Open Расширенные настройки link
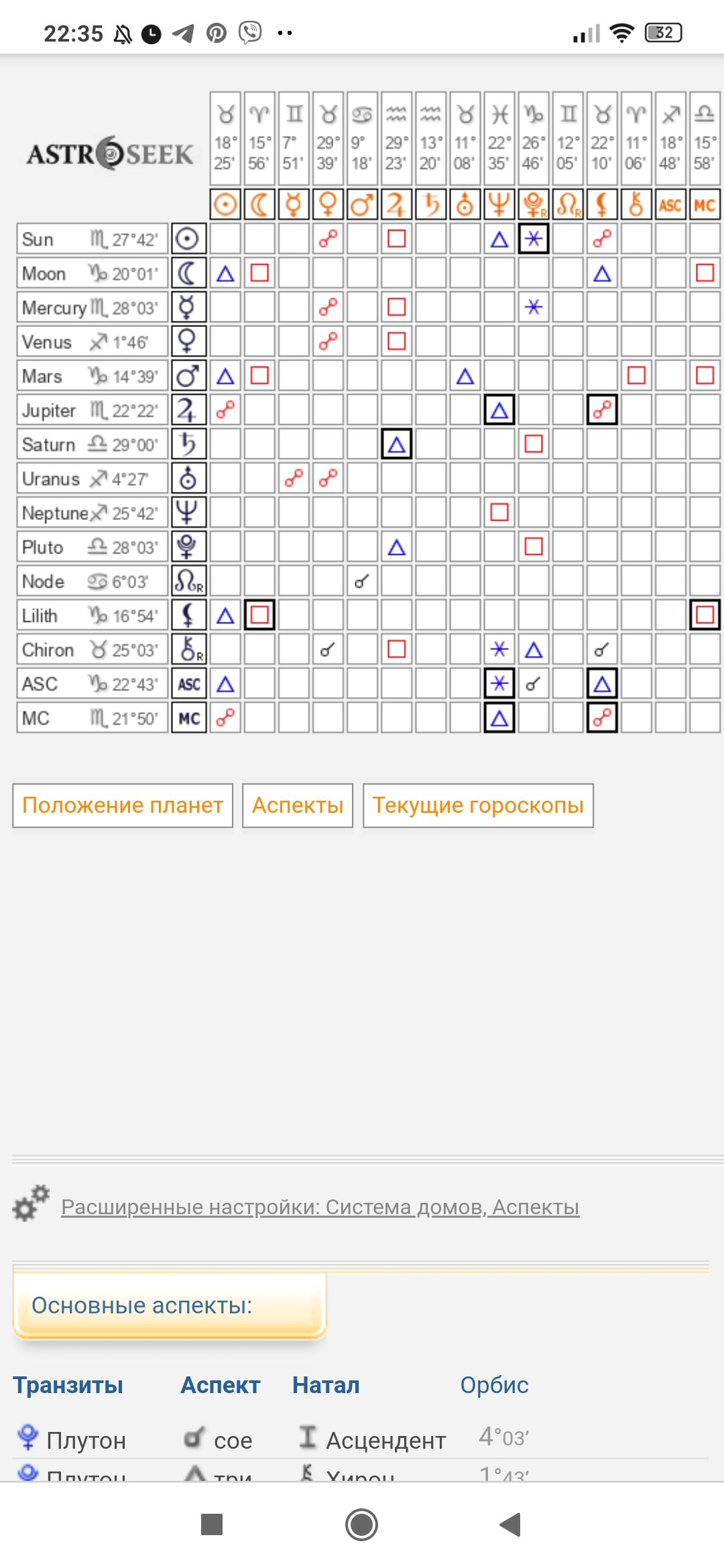 click(x=320, y=1207)
